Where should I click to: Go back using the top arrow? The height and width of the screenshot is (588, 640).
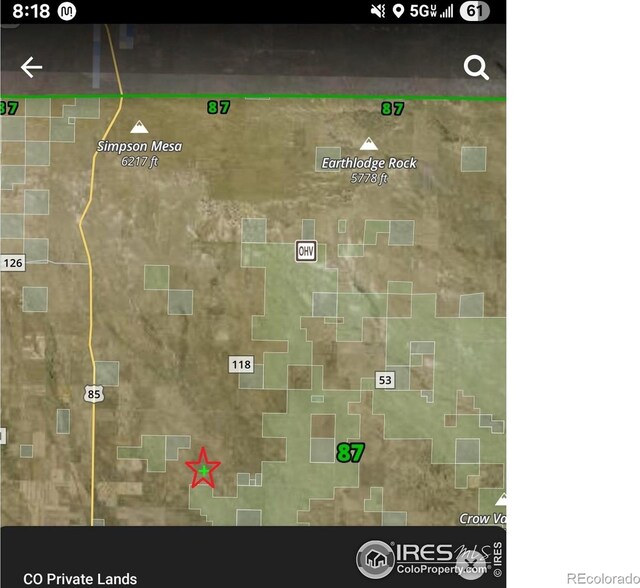31,67
